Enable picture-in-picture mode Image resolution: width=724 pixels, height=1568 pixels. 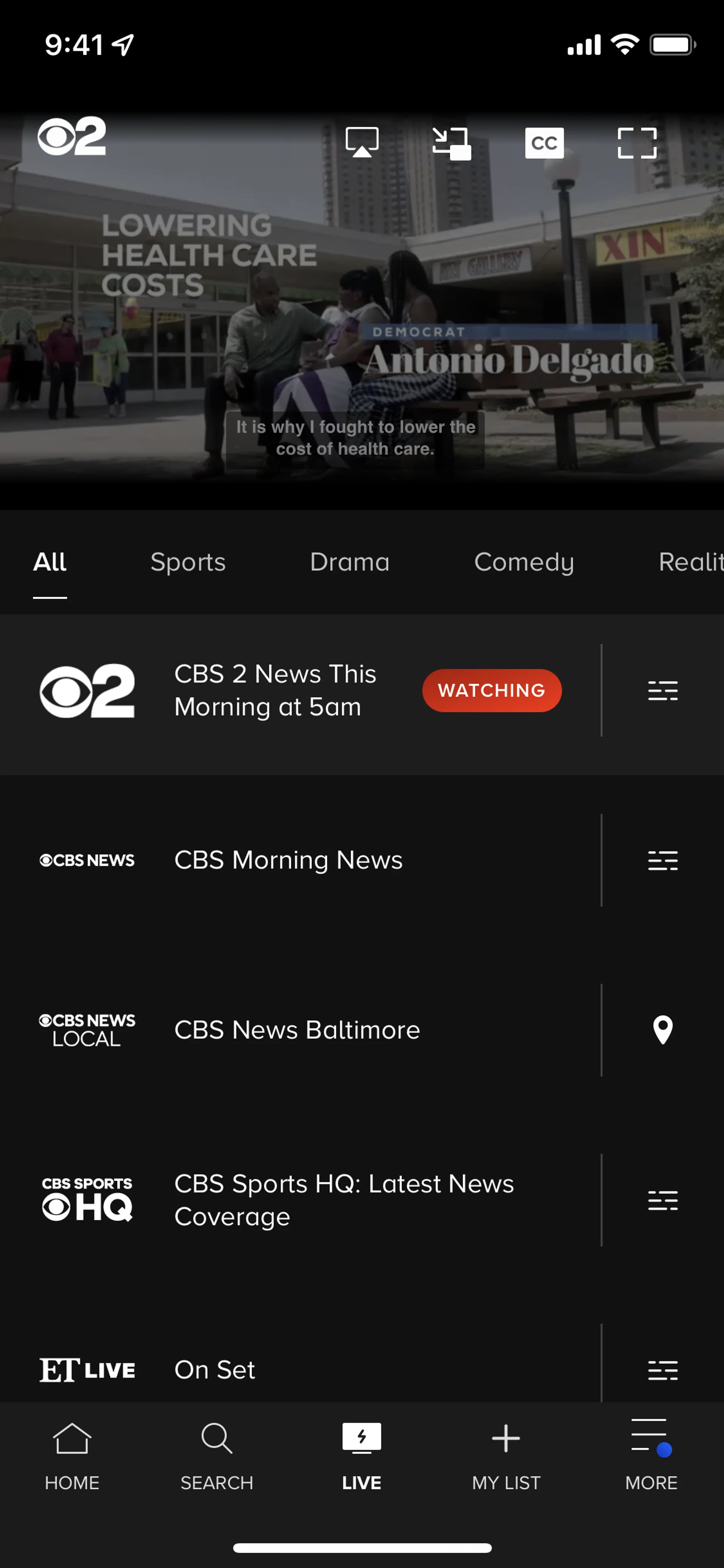click(x=451, y=143)
